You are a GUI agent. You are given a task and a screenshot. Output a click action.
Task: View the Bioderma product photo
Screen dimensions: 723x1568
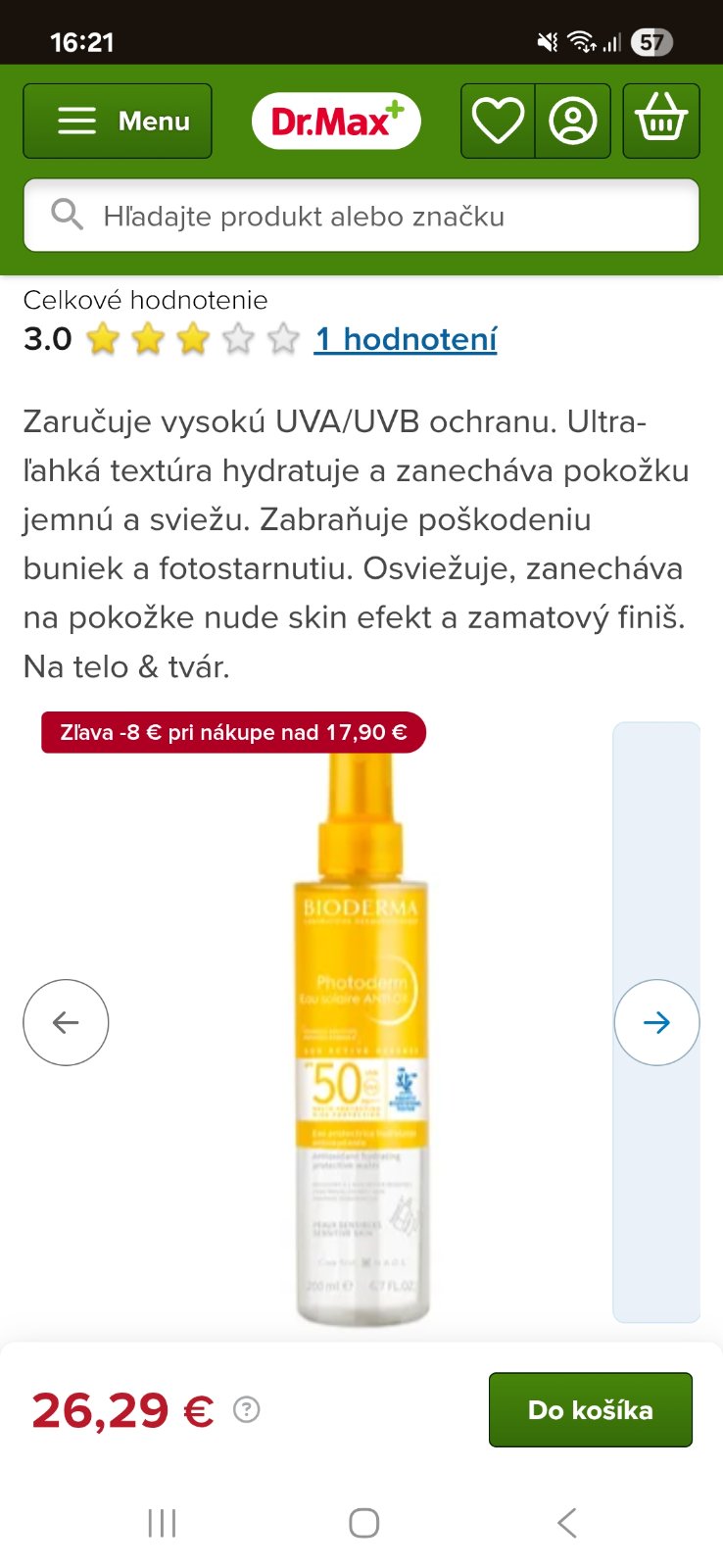click(x=361, y=1039)
